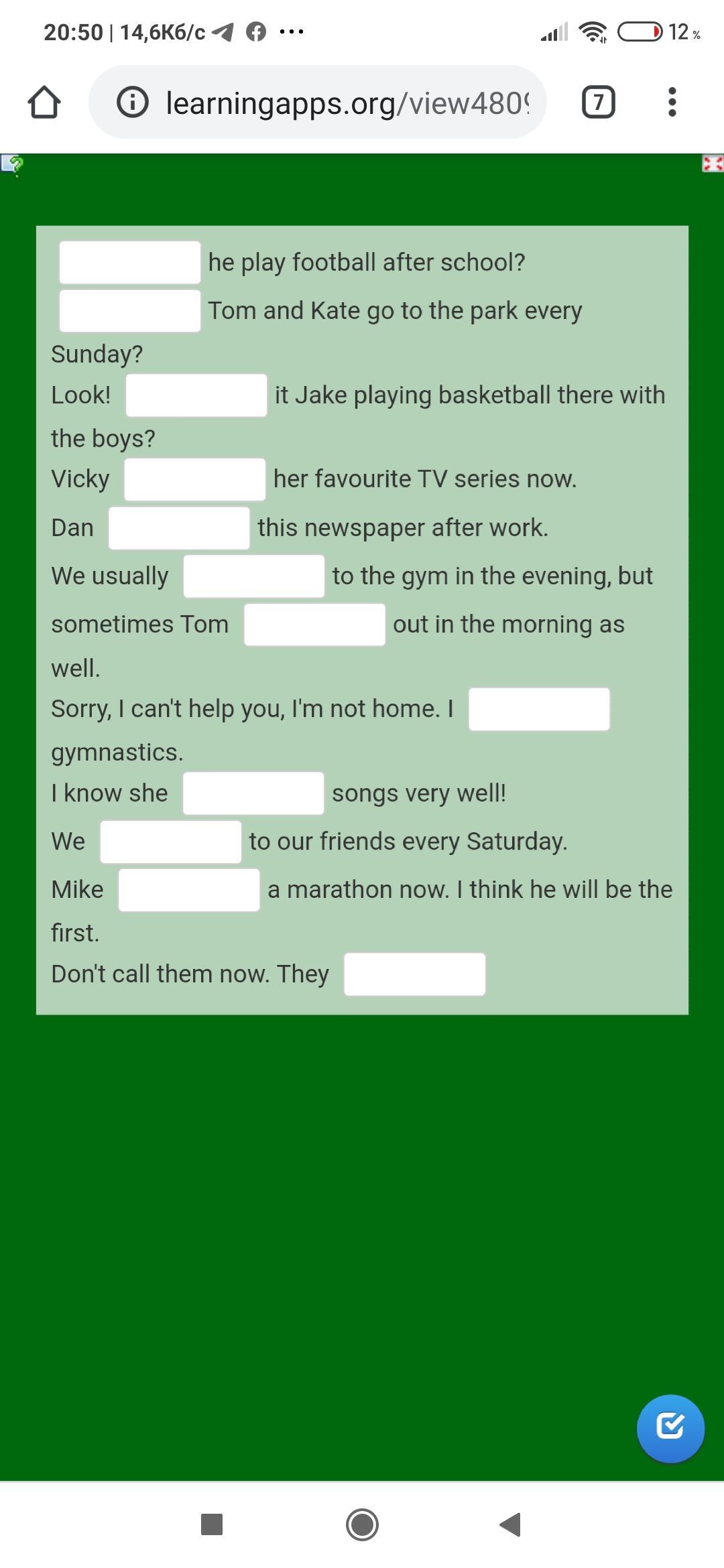Select the blank before "he play football"
Screen dimensions: 724x1568
tap(130, 263)
